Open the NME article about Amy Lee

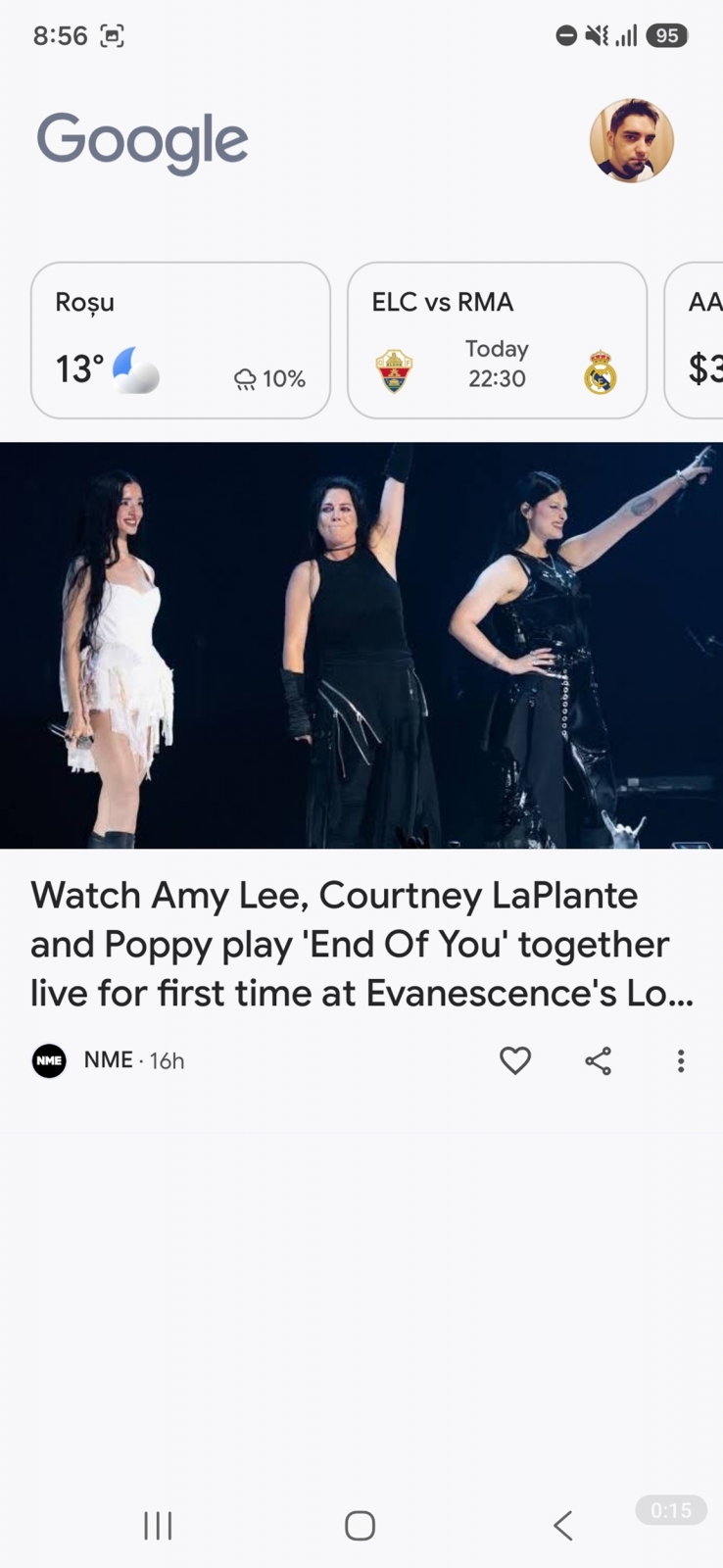[x=361, y=944]
